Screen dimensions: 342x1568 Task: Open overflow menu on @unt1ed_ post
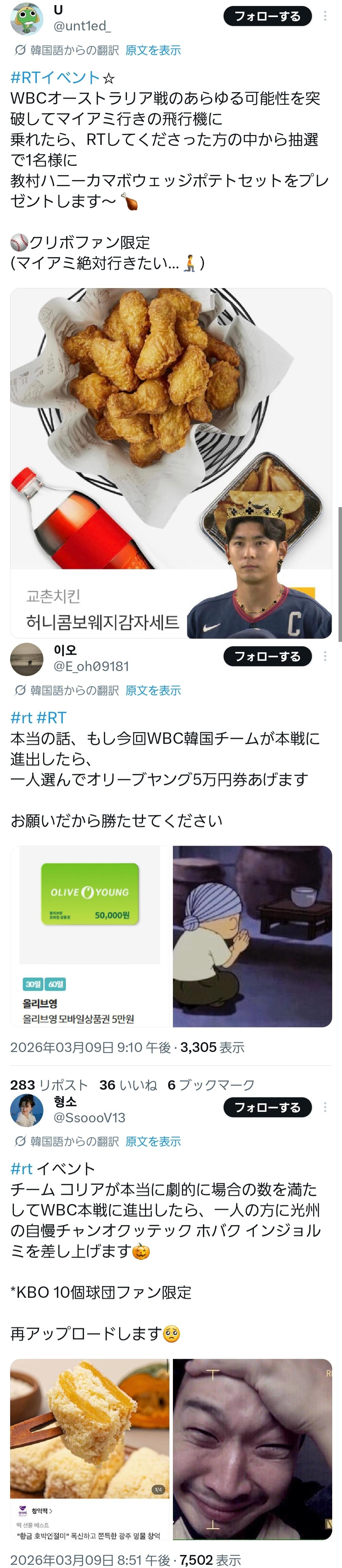click(x=325, y=16)
